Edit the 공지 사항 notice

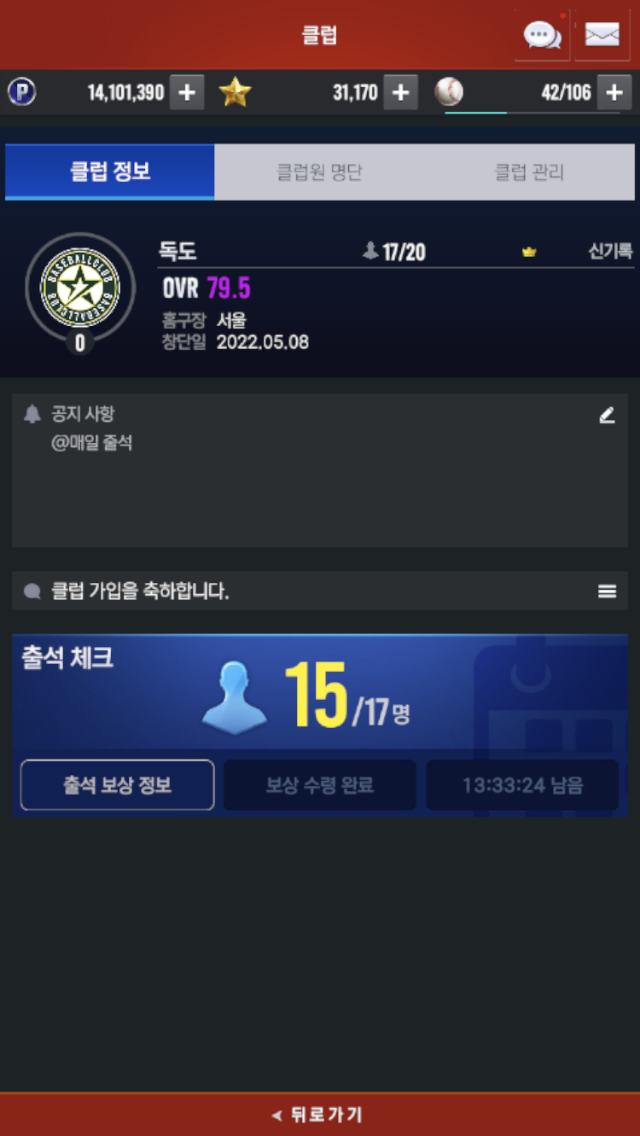606,415
